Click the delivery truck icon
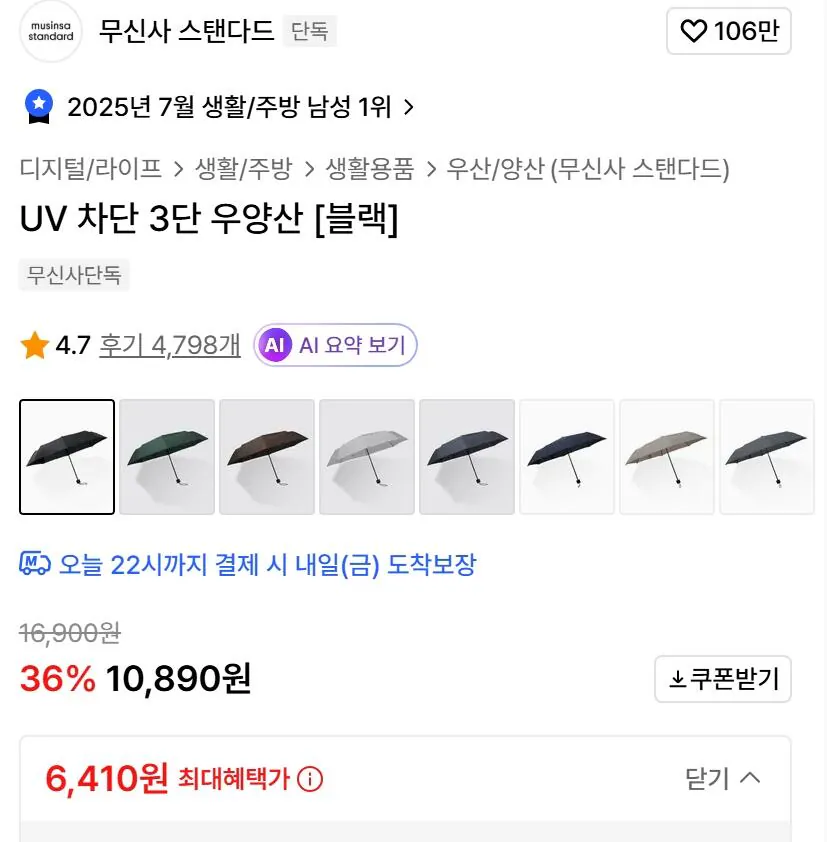827x842 pixels. tap(37, 566)
